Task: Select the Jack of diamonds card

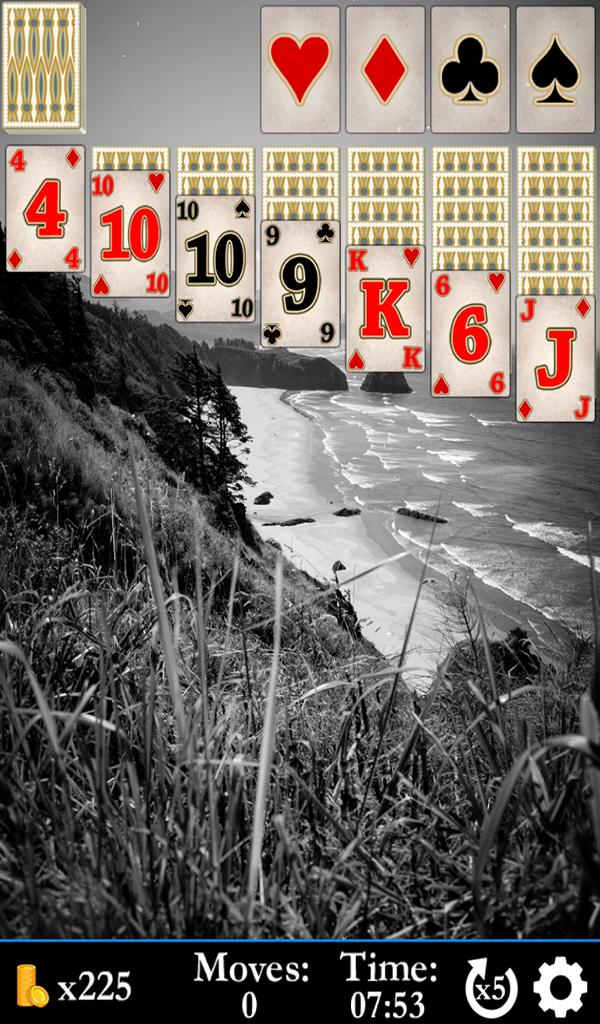Action: tap(555, 359)
